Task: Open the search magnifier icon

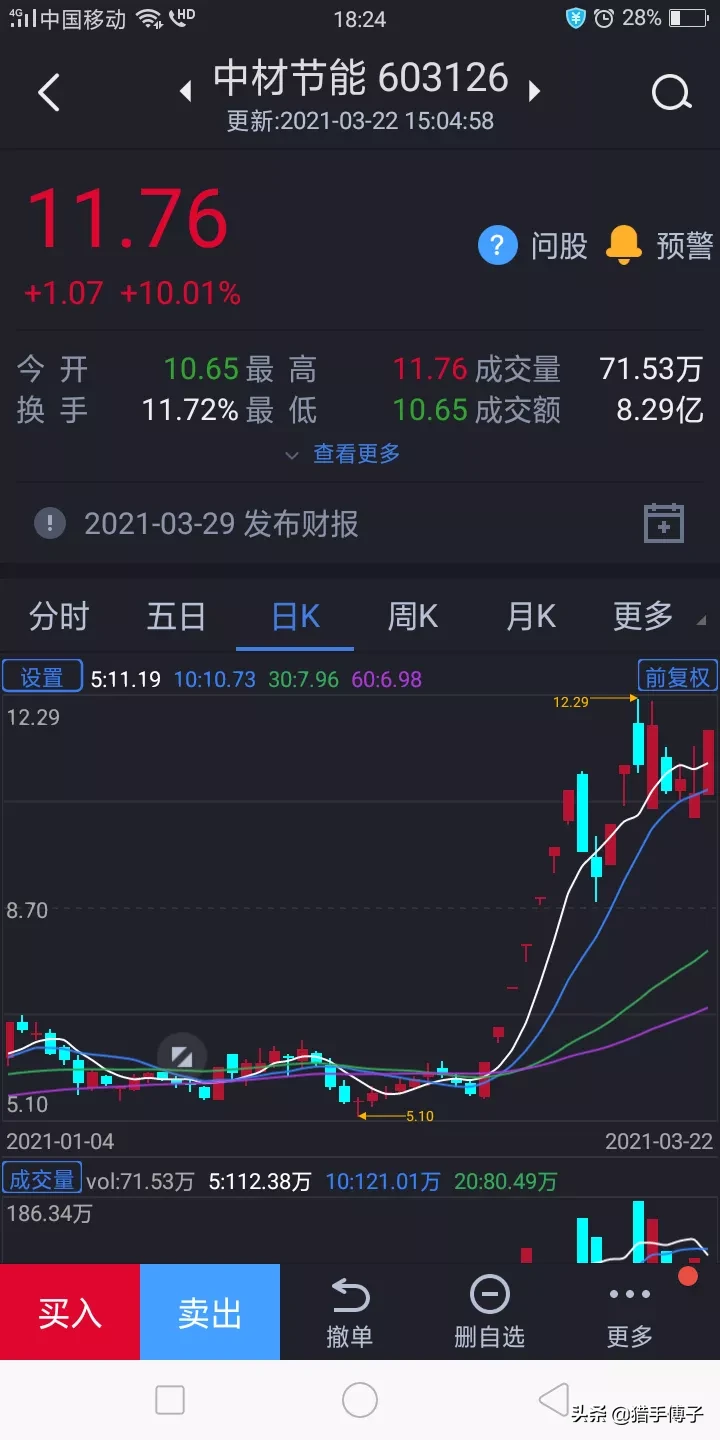Action: [x=671, y=94]
